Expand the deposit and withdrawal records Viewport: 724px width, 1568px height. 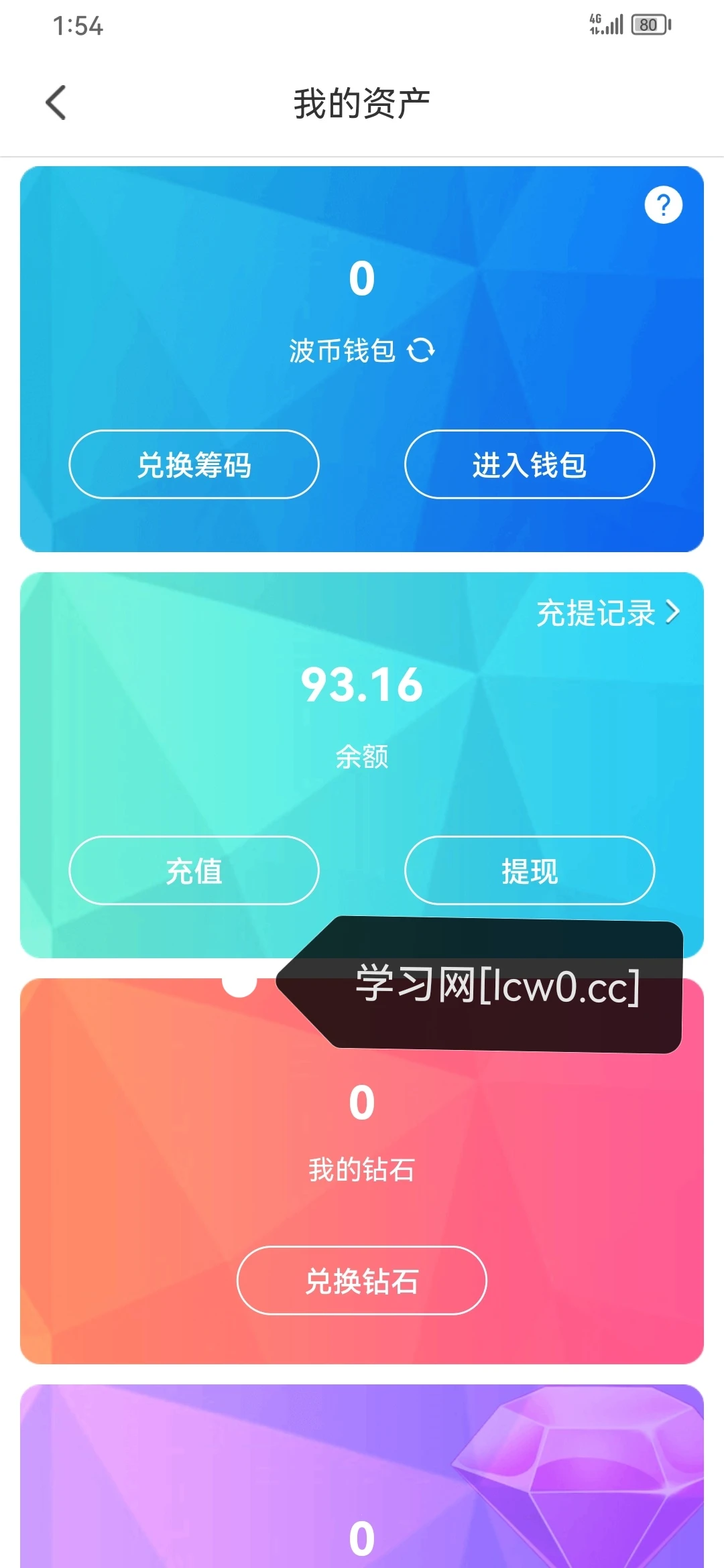pyautogui.click(x=597, y=612)
